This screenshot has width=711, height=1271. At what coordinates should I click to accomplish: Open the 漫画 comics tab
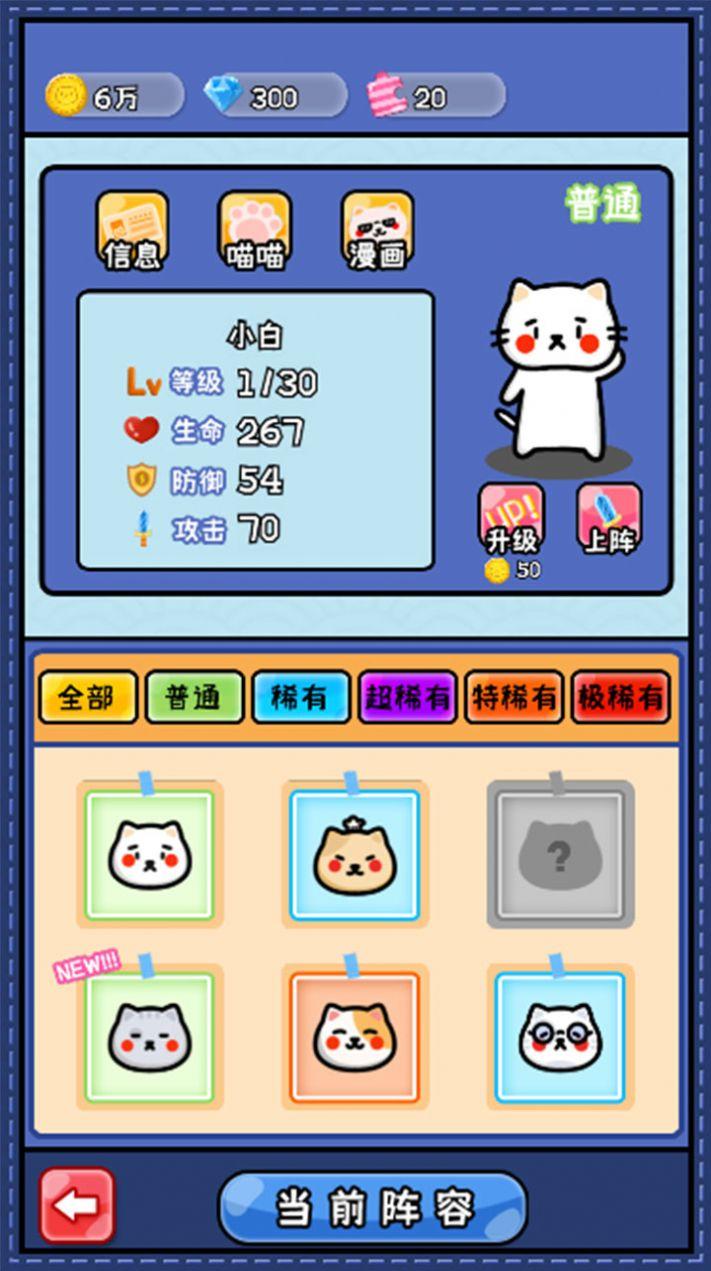point(377,231)
